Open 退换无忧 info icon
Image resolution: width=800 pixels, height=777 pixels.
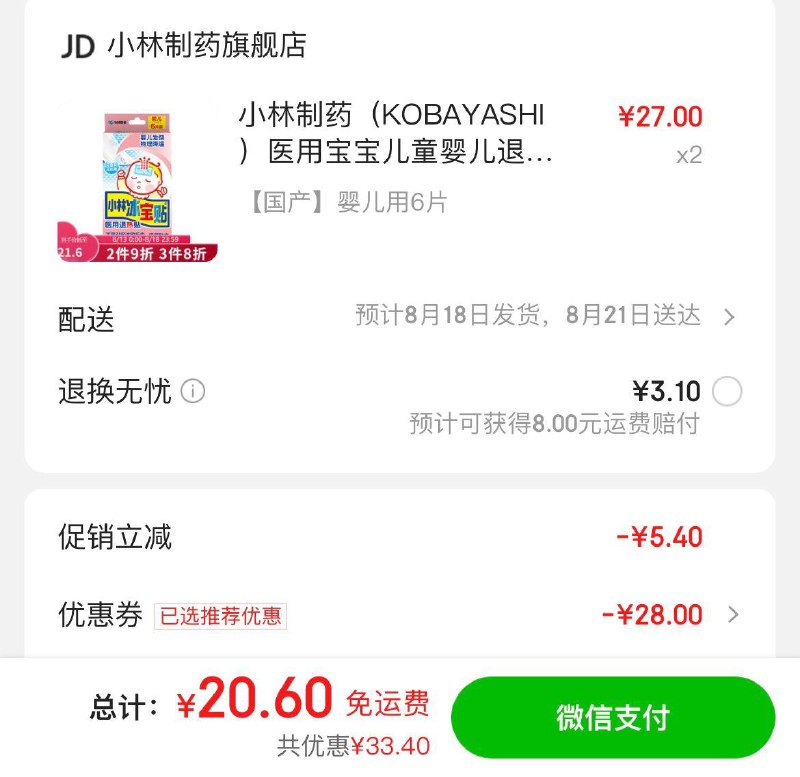pos(193,391)
